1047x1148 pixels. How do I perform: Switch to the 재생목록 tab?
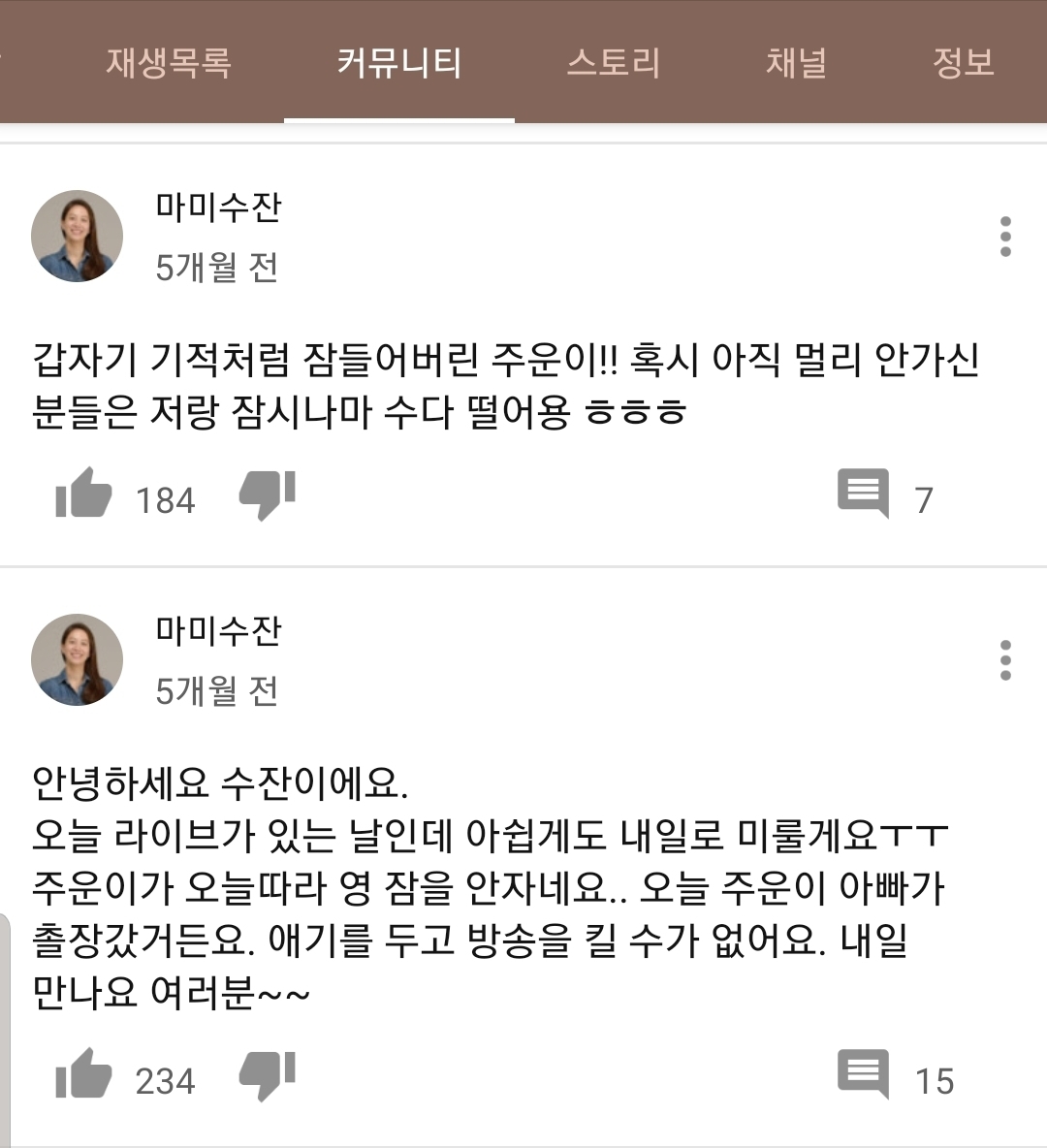(169, 63)
